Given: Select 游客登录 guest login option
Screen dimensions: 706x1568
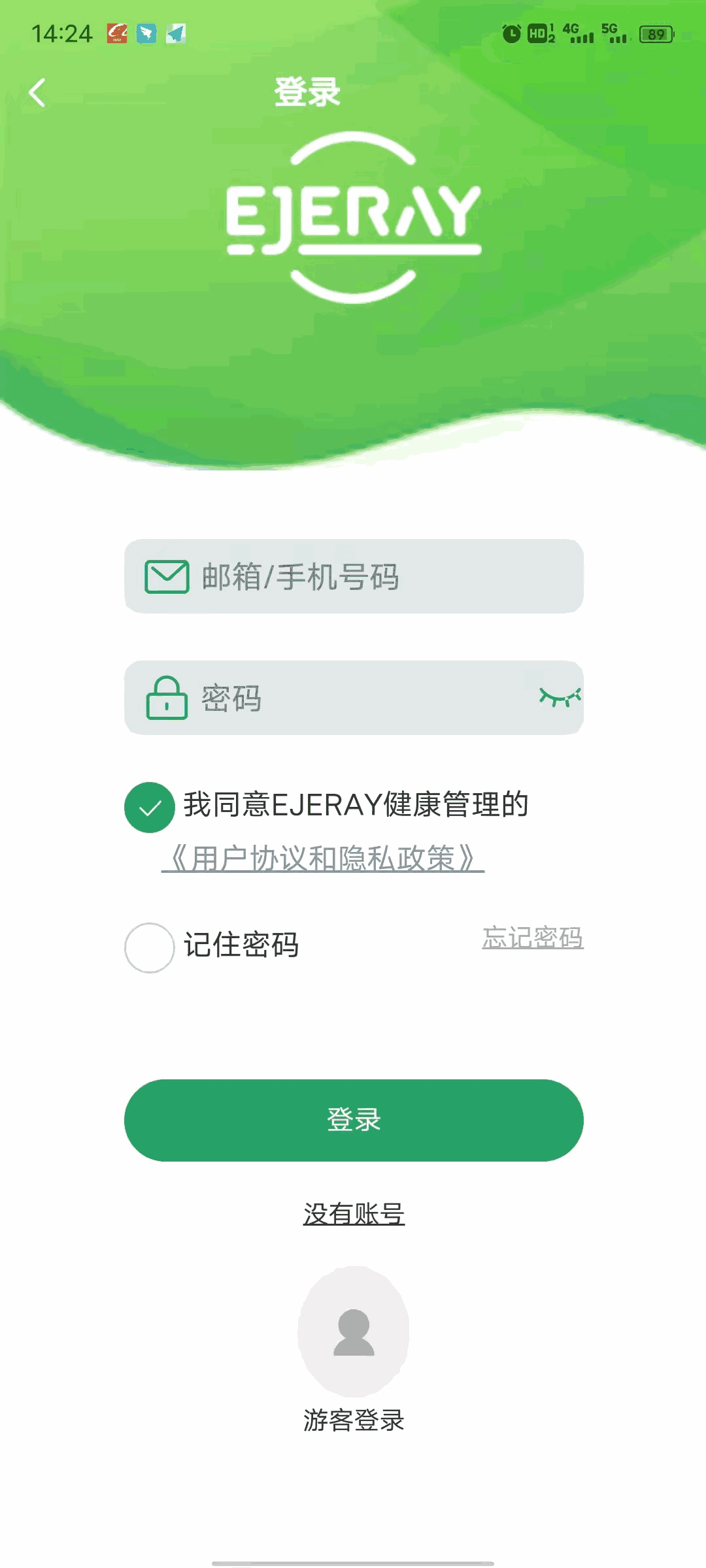Looking at the screenshot, I should pos(353,1419).
